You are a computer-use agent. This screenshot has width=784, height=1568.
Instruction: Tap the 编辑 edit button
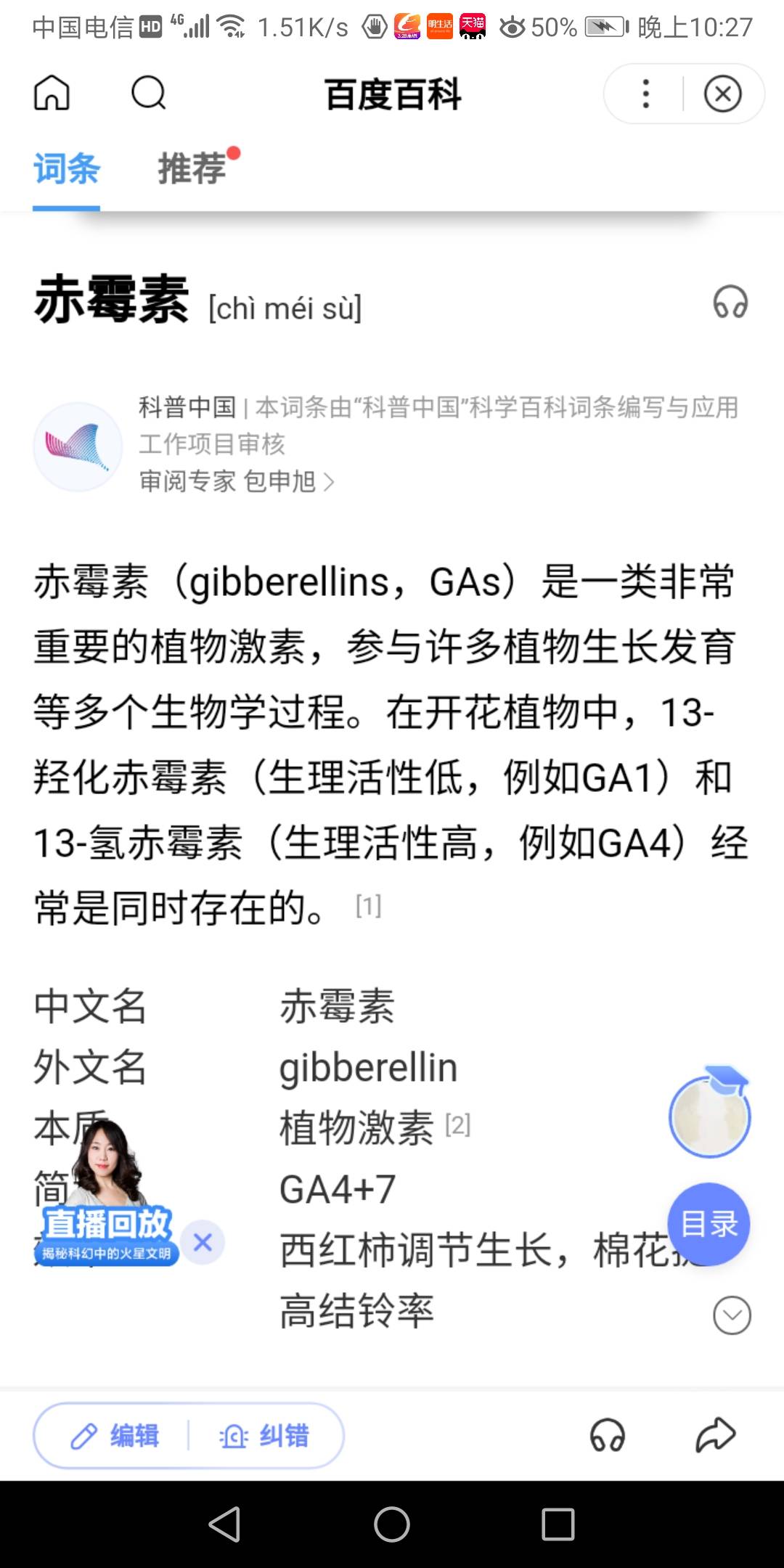115,1436
